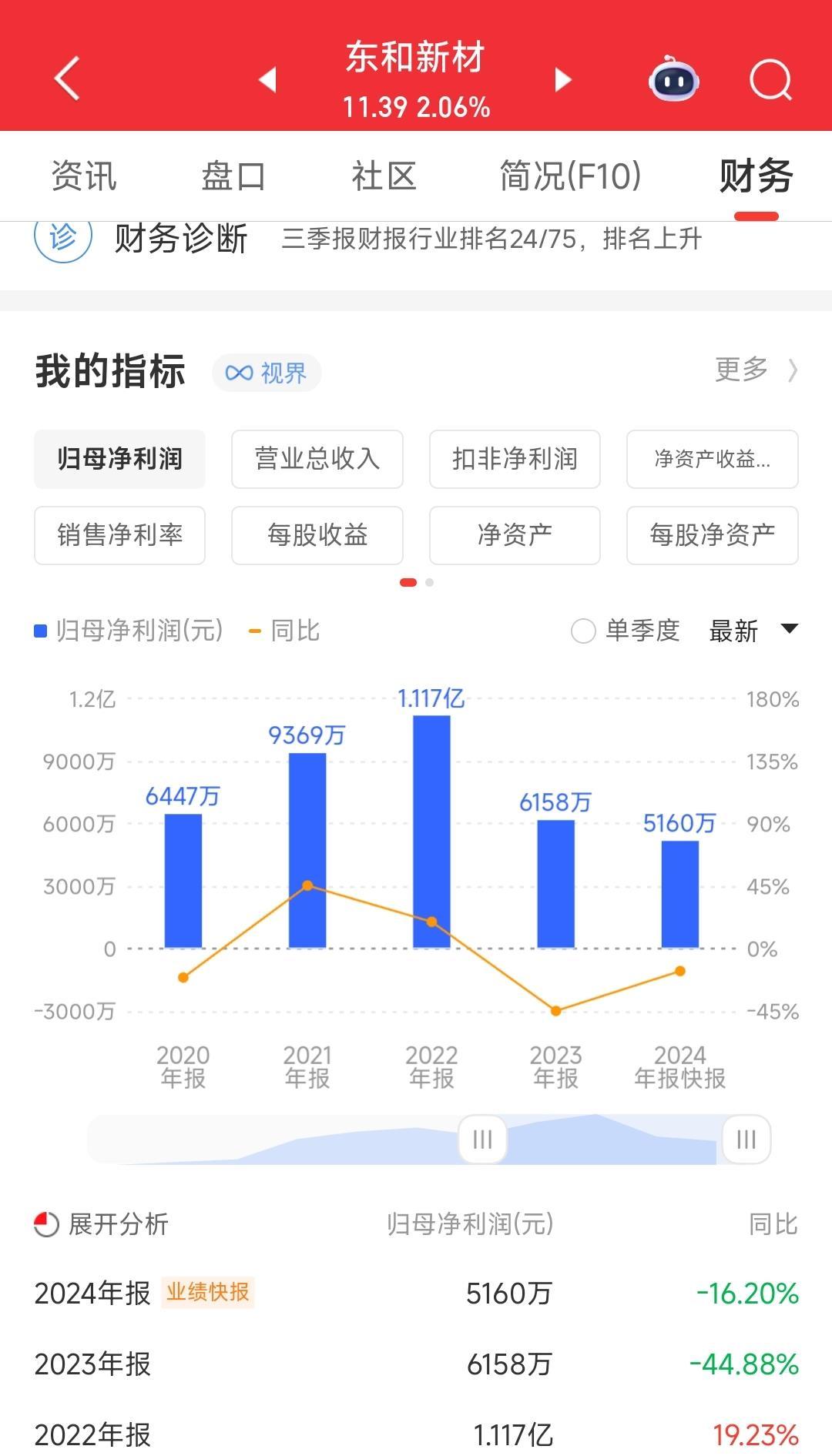Switch to the 资讯 tab

(x=84, y=176)
